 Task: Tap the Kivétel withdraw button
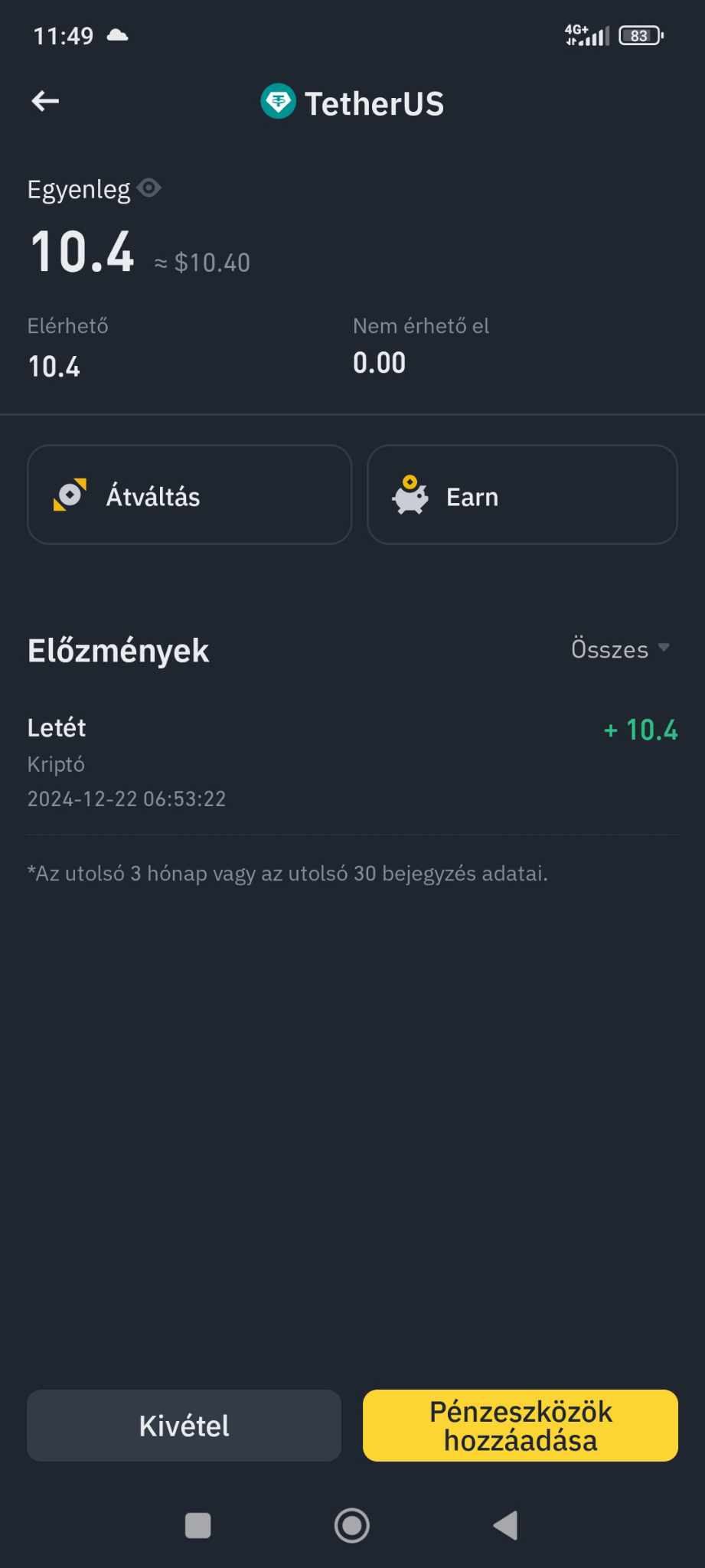[x=184, y=1426]
